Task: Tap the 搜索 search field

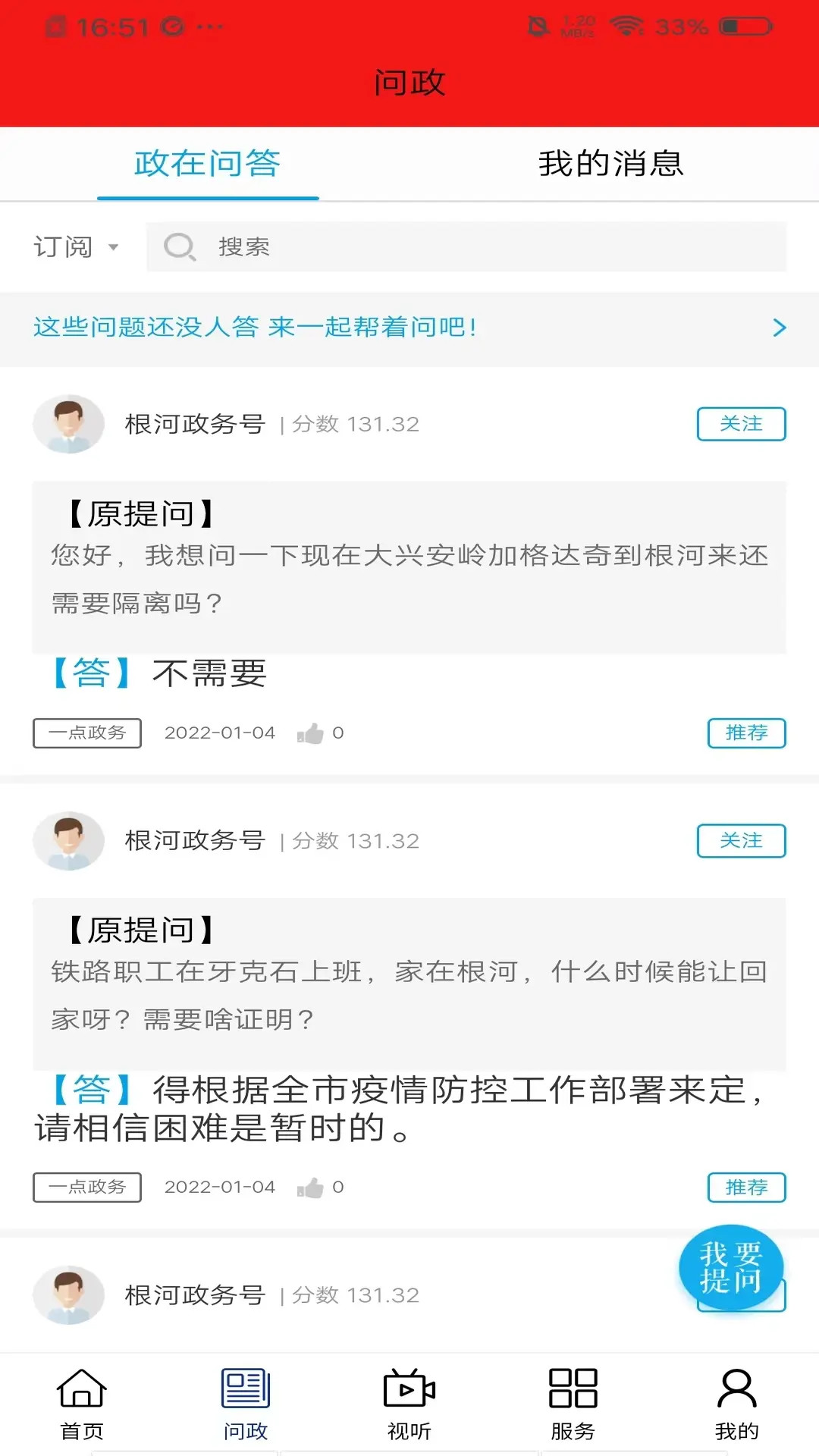Action: 466,246
